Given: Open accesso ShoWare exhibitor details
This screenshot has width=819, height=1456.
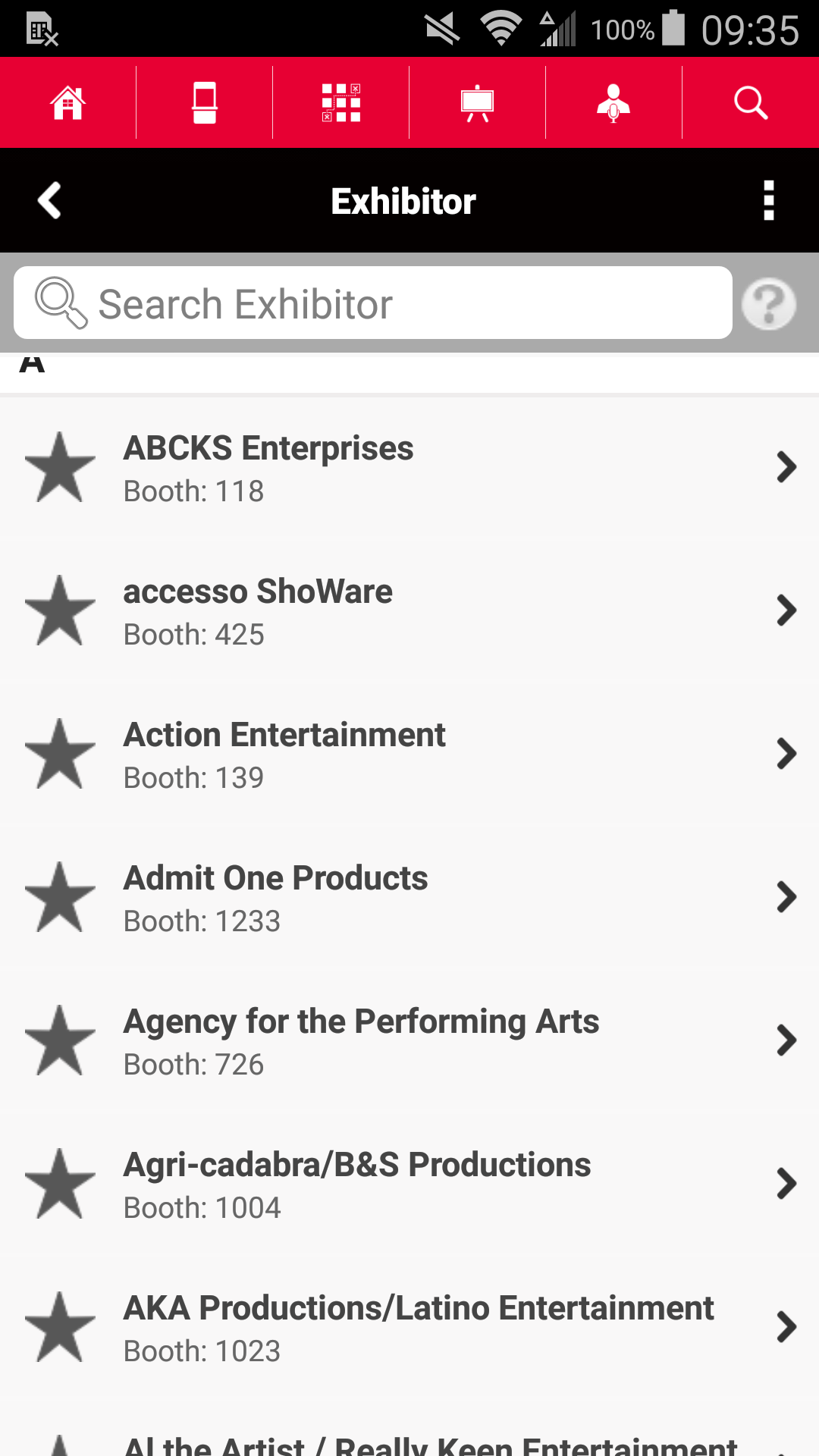Looking at the screenshot, I should point(409,610).
